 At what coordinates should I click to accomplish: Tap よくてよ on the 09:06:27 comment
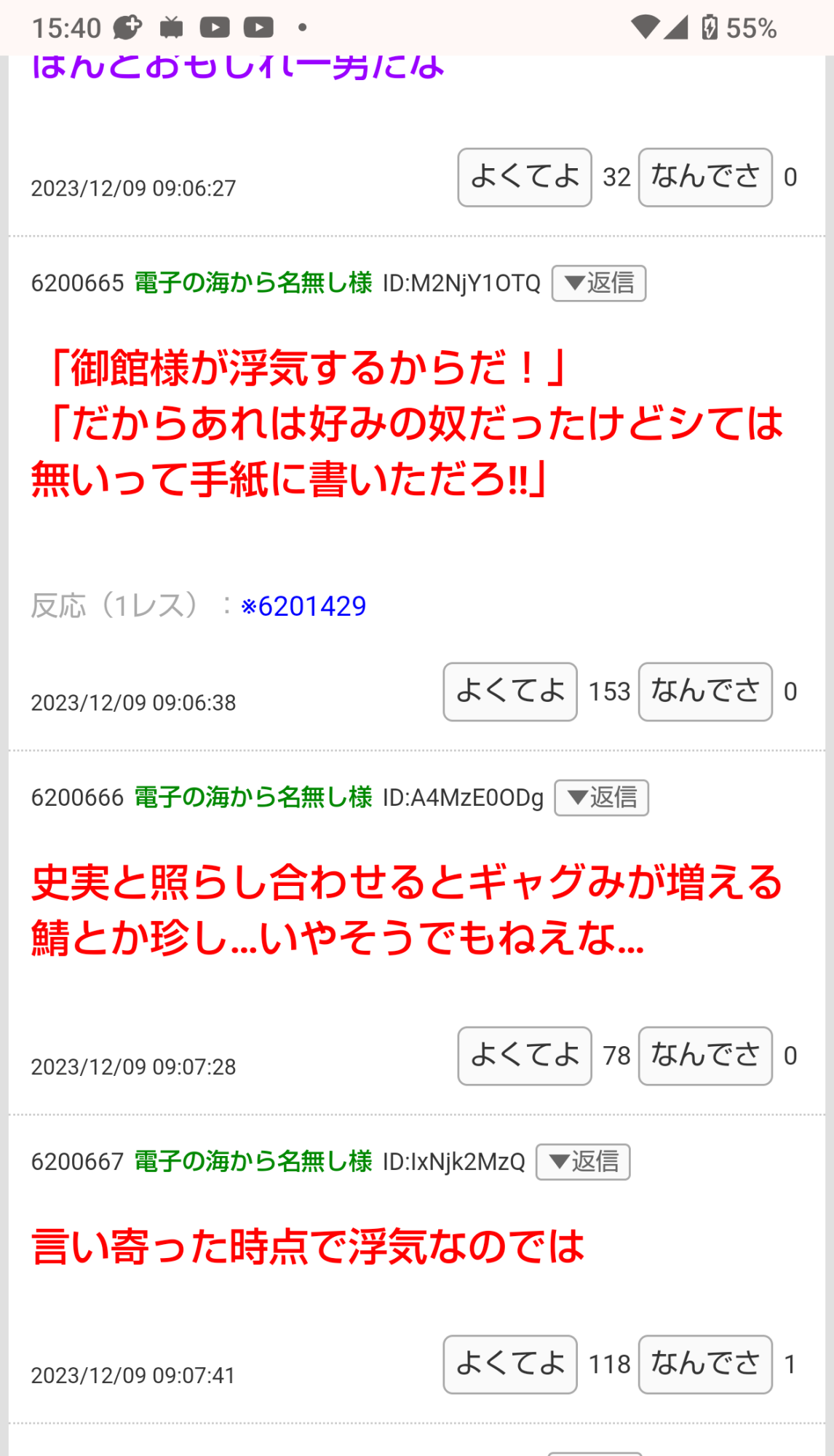pyautogui.click(x=524, y=178)
